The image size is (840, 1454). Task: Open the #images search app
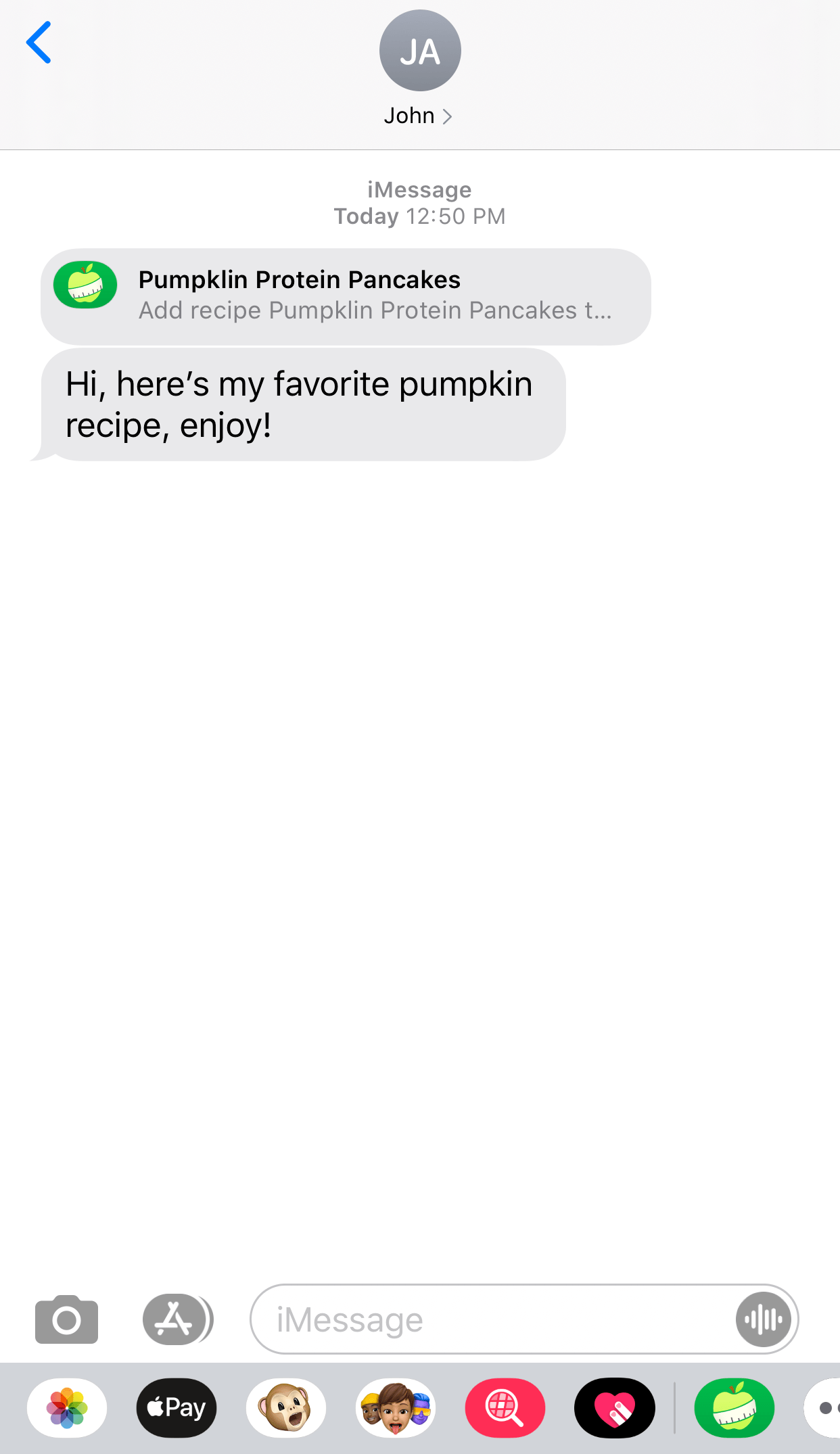point(505,1408)
